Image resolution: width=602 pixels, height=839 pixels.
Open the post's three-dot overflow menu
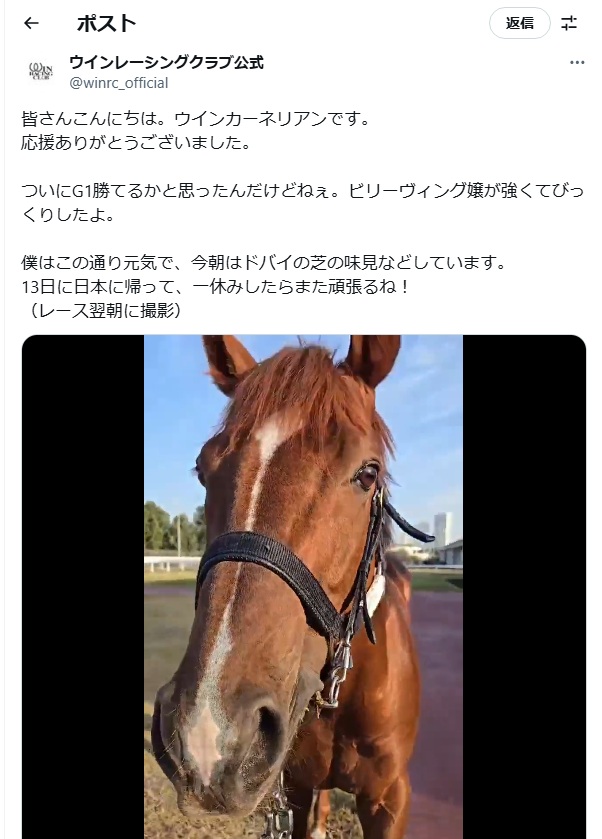click(x=576, y=62)
